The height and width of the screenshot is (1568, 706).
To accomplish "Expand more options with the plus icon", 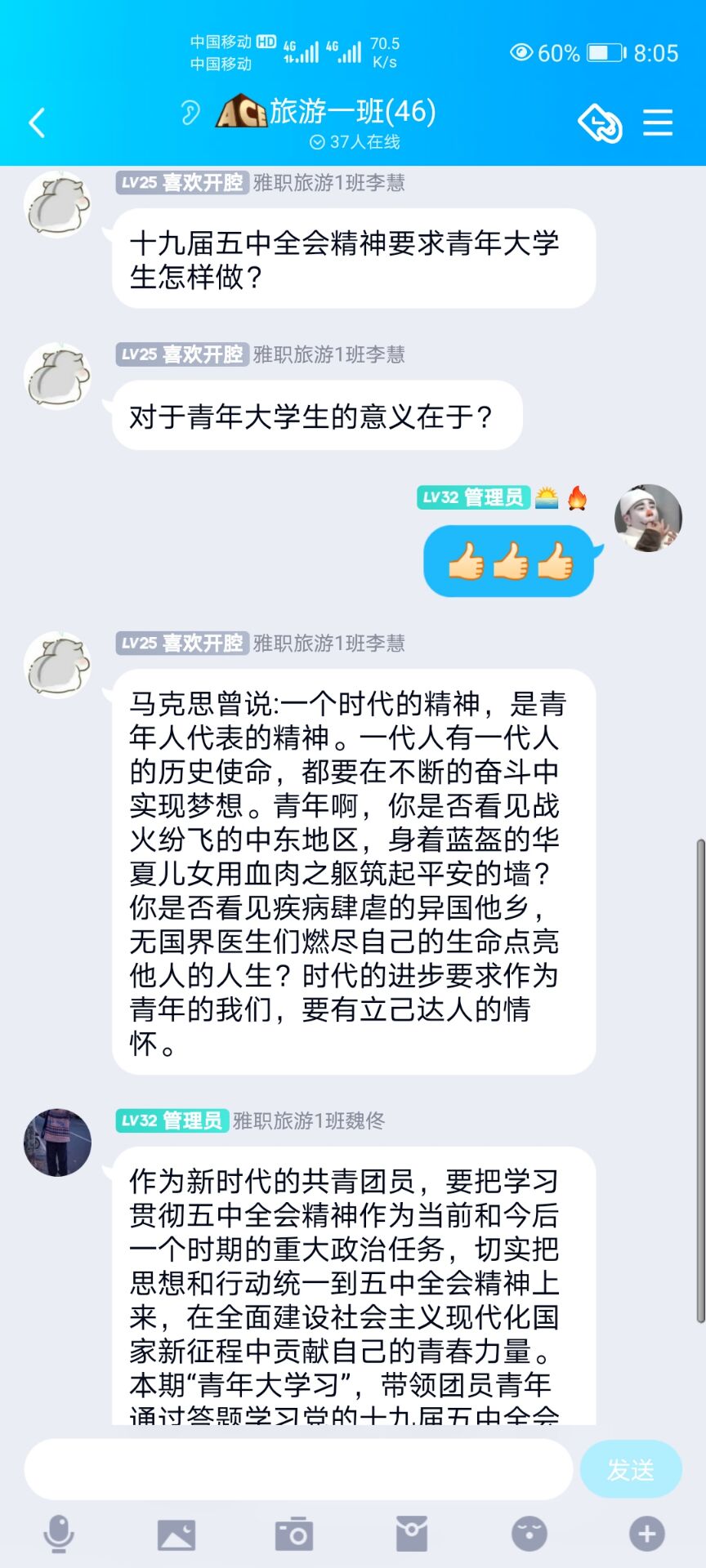I will tap(646, 1535).
